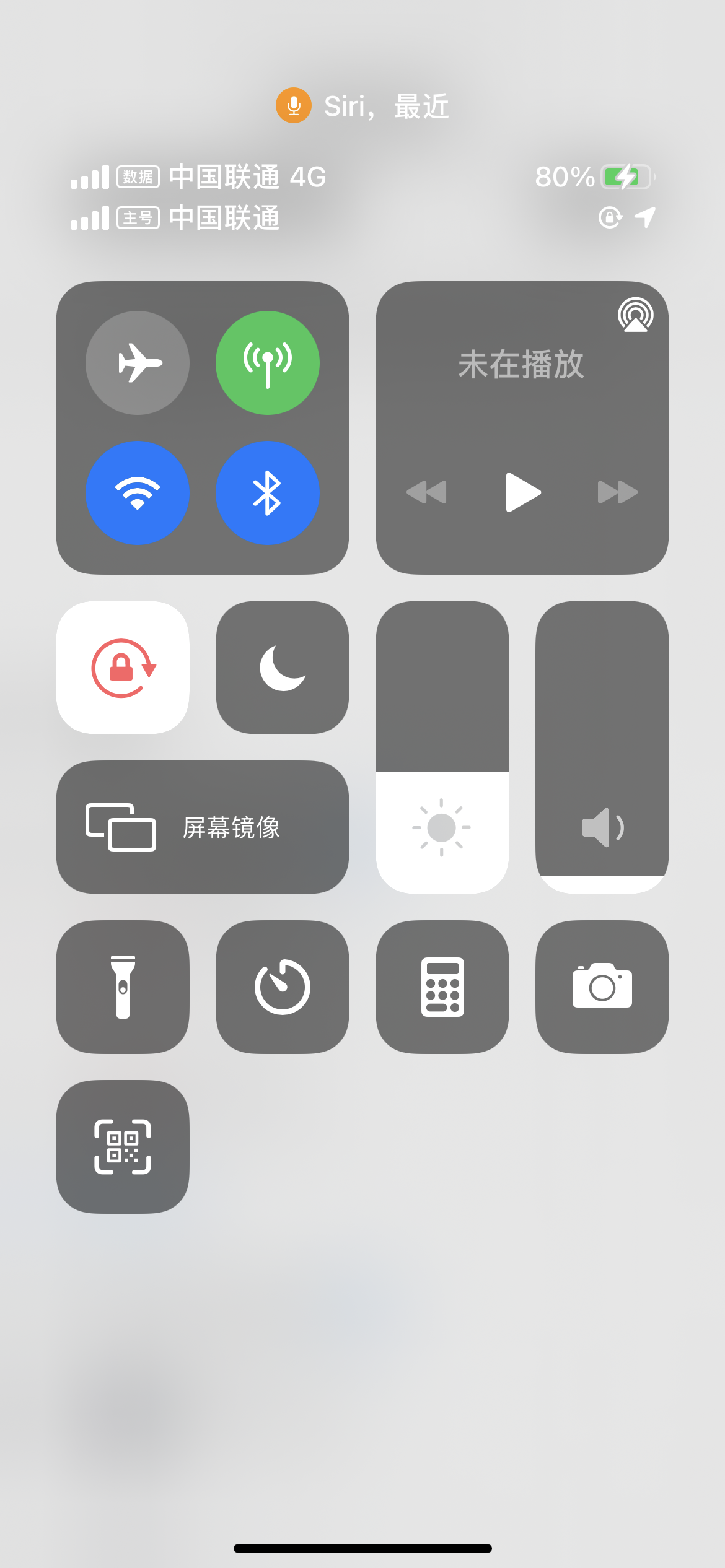
Task: Enable Airplane Mode
Action: (138, 363)
